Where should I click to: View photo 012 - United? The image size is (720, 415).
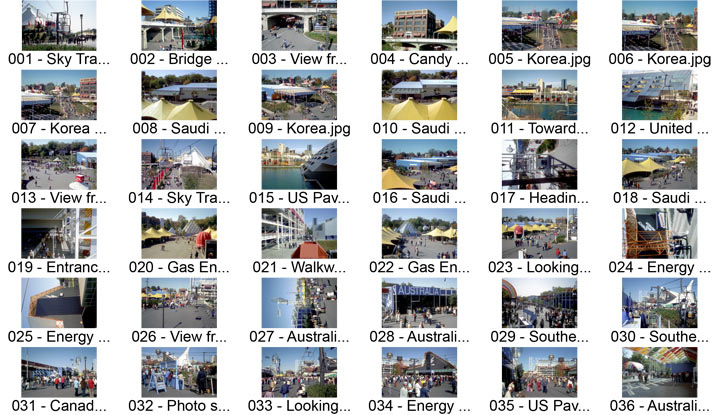click(x=659, y=95)
